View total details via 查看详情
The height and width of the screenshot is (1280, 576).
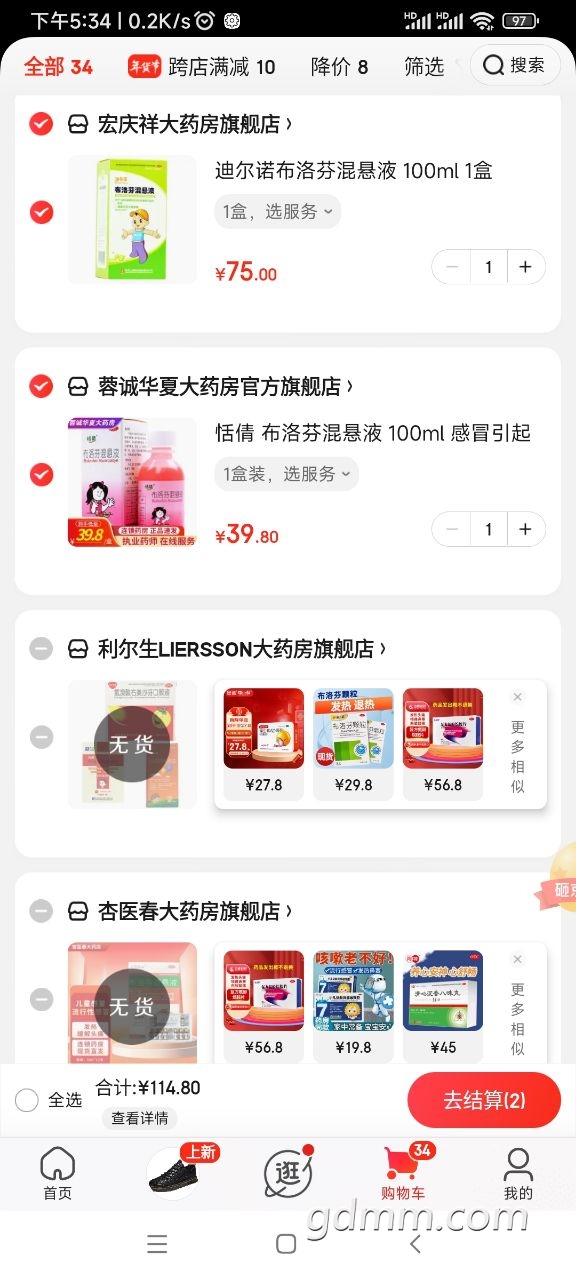tap(139, 1118)
